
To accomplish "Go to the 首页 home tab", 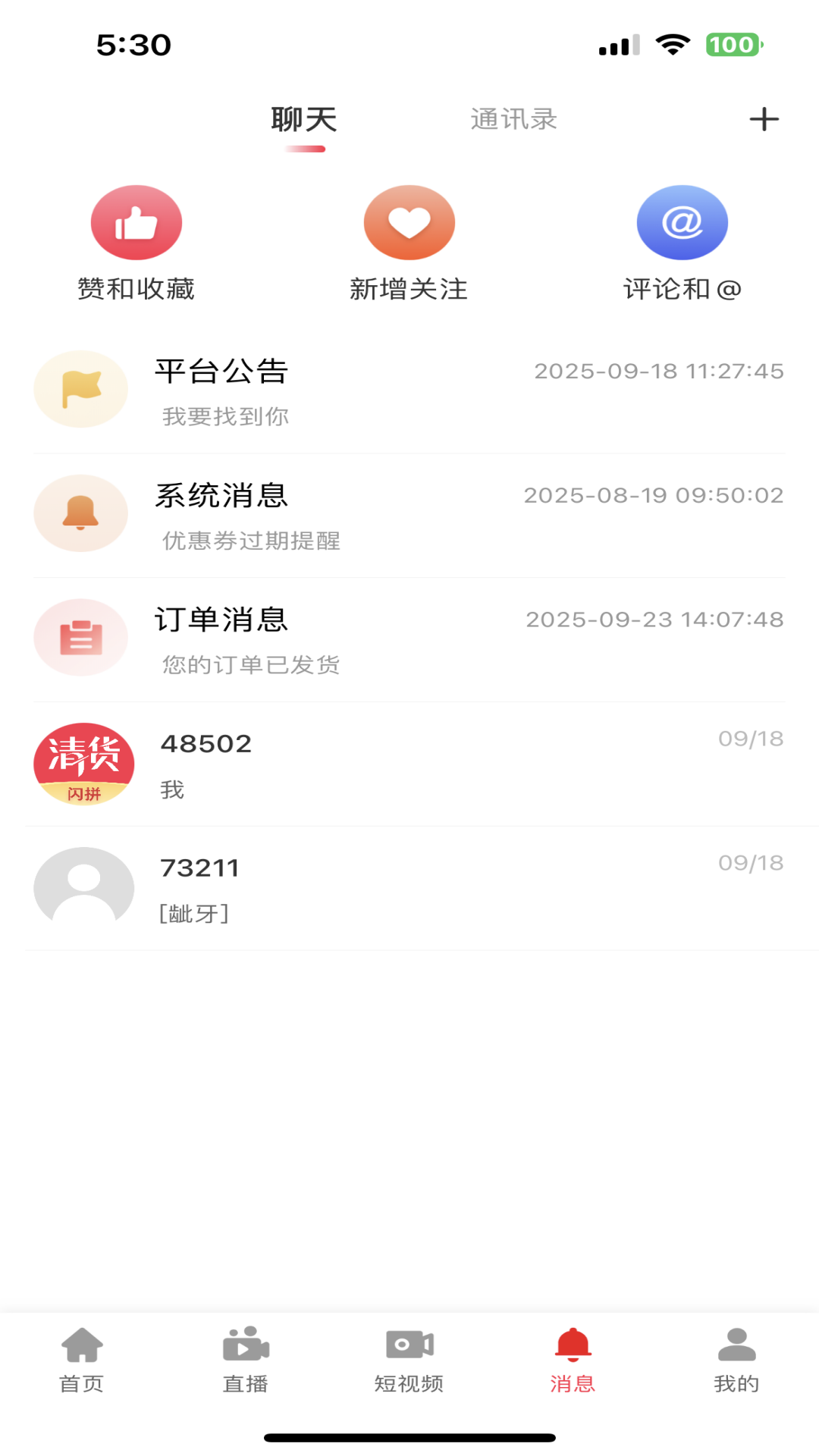I will [82, 1360].
